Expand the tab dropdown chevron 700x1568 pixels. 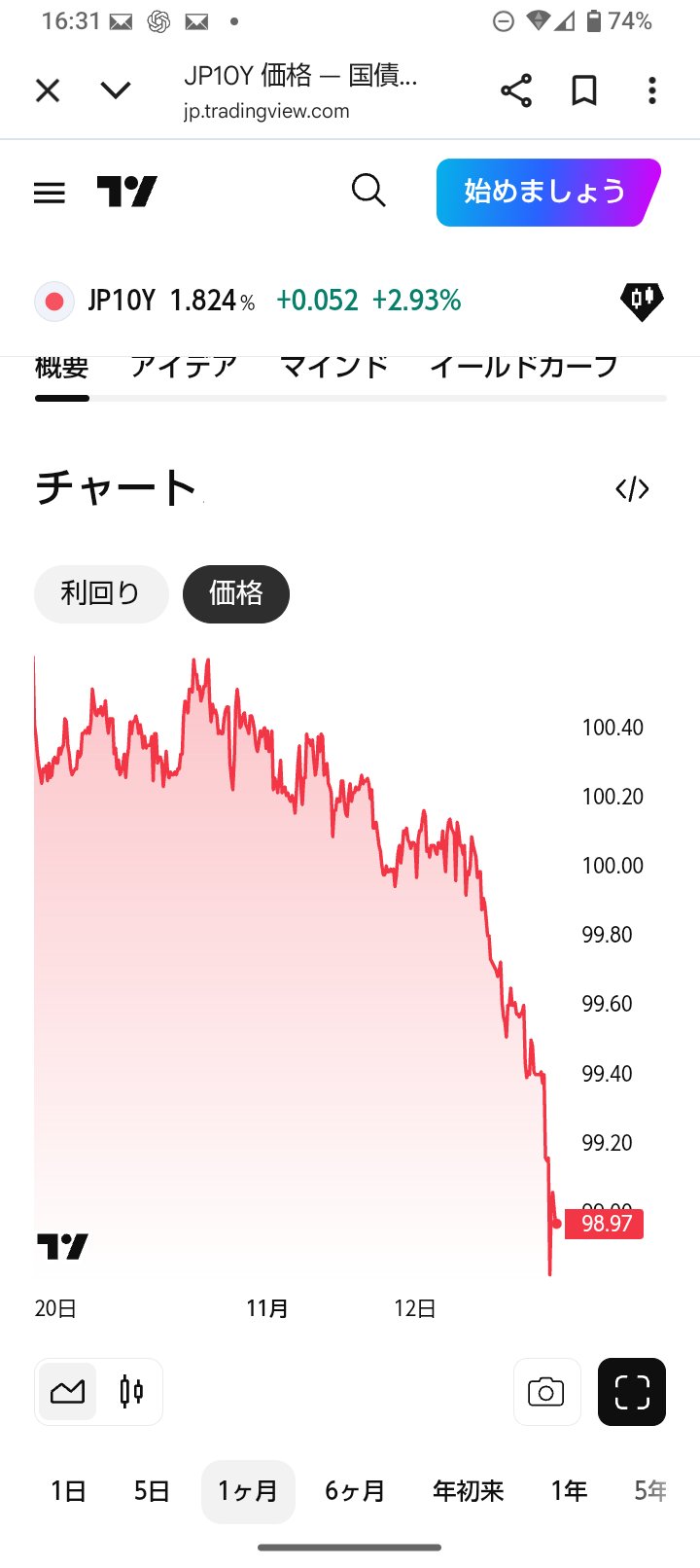click(116, 90)
